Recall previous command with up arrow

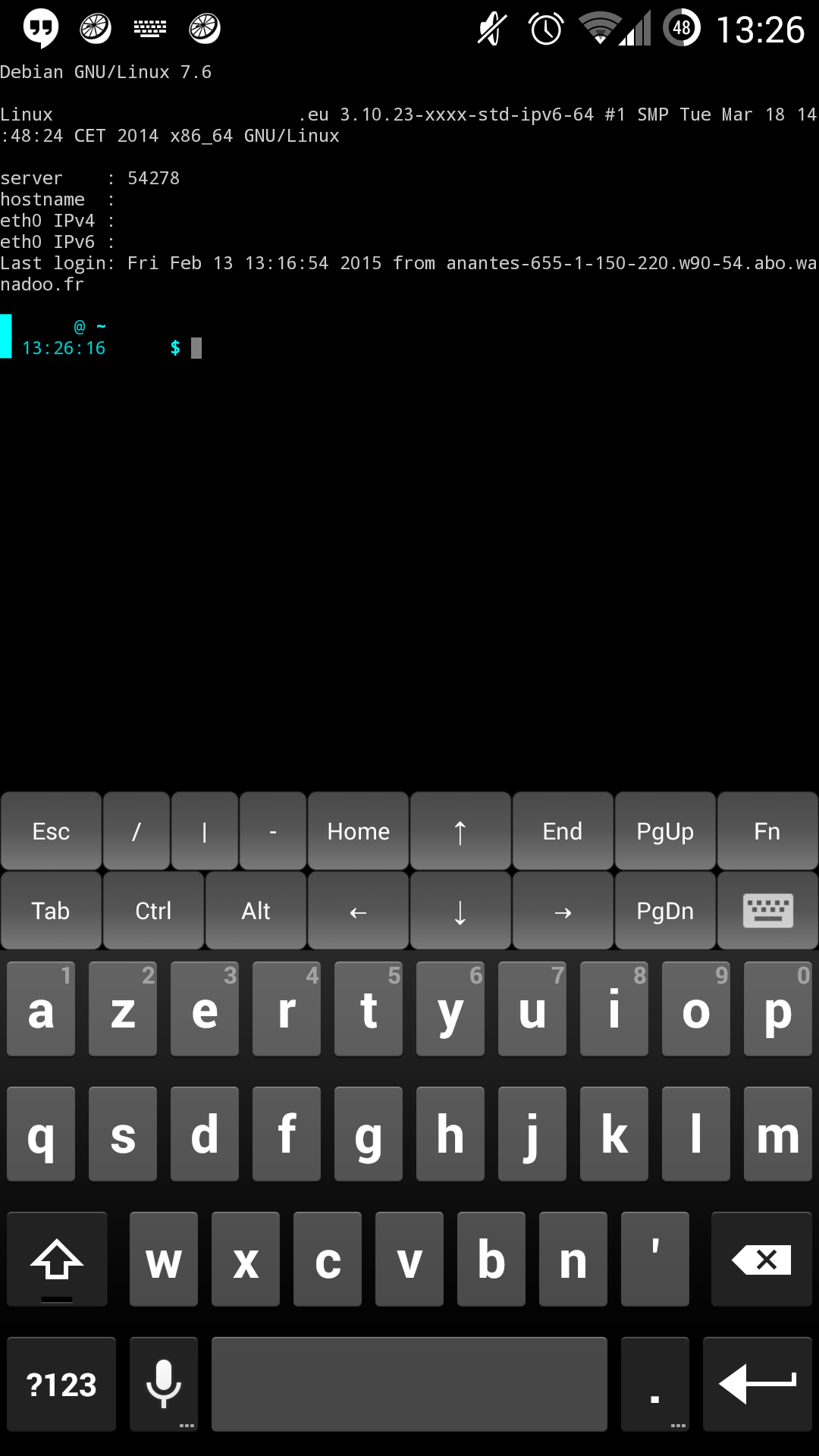coord(460,831)
